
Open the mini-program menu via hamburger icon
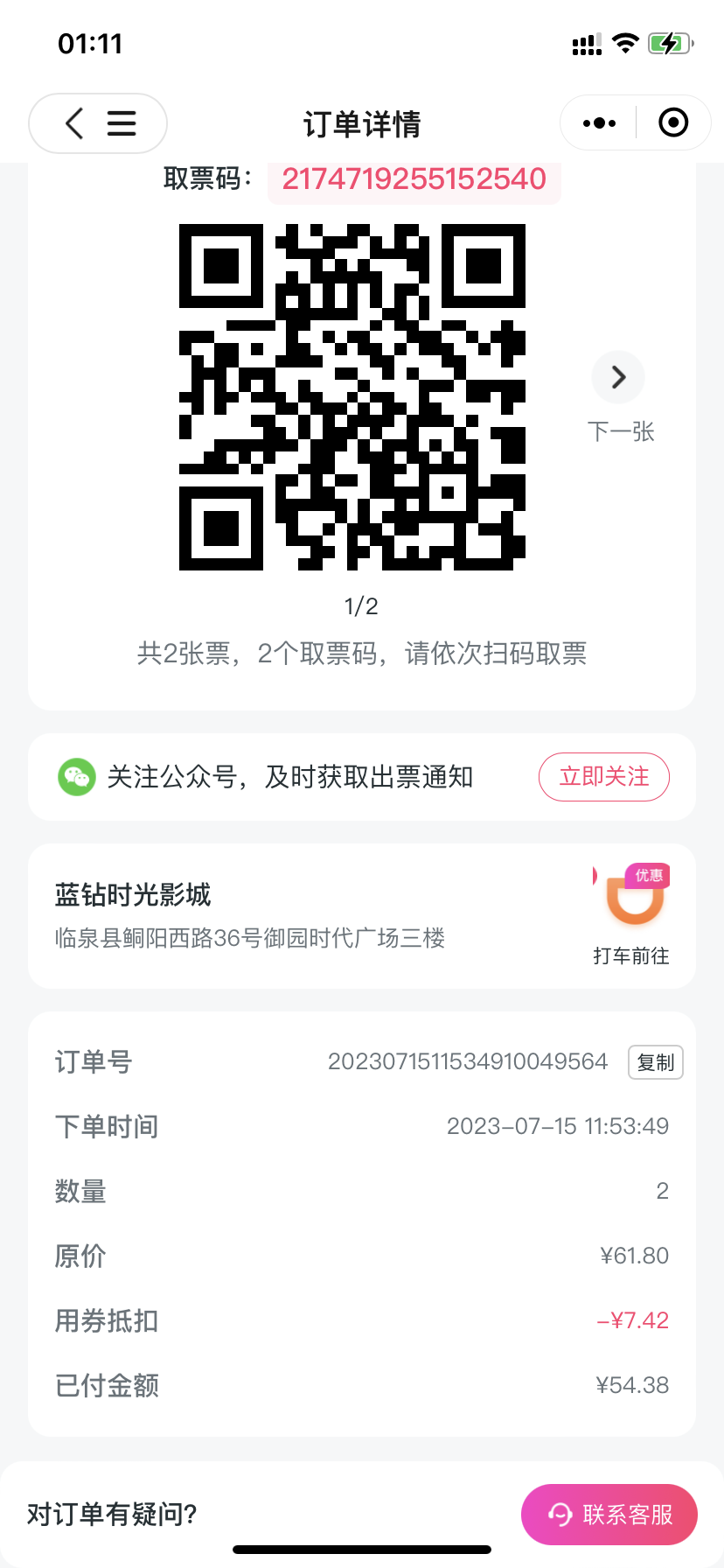(122, 122)
